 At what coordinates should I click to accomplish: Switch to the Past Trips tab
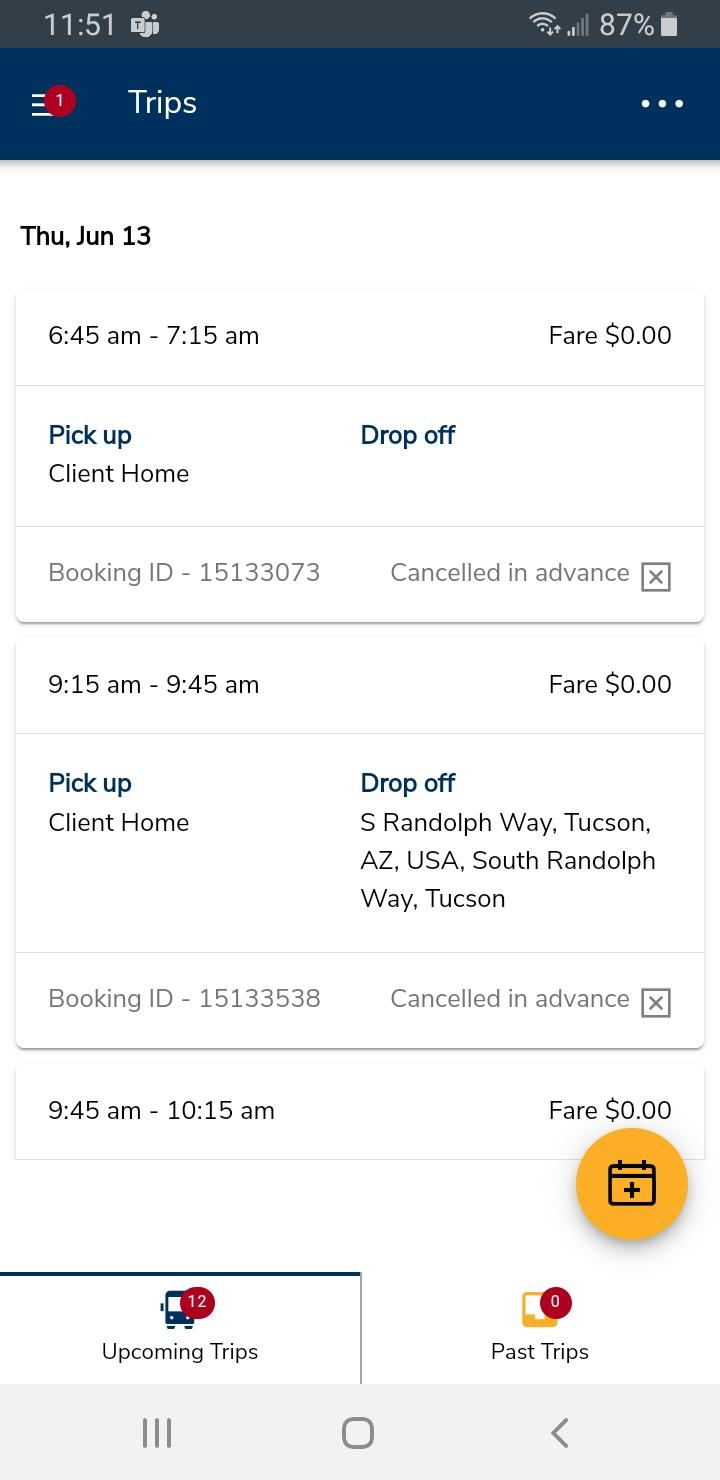coord(540,1327)
